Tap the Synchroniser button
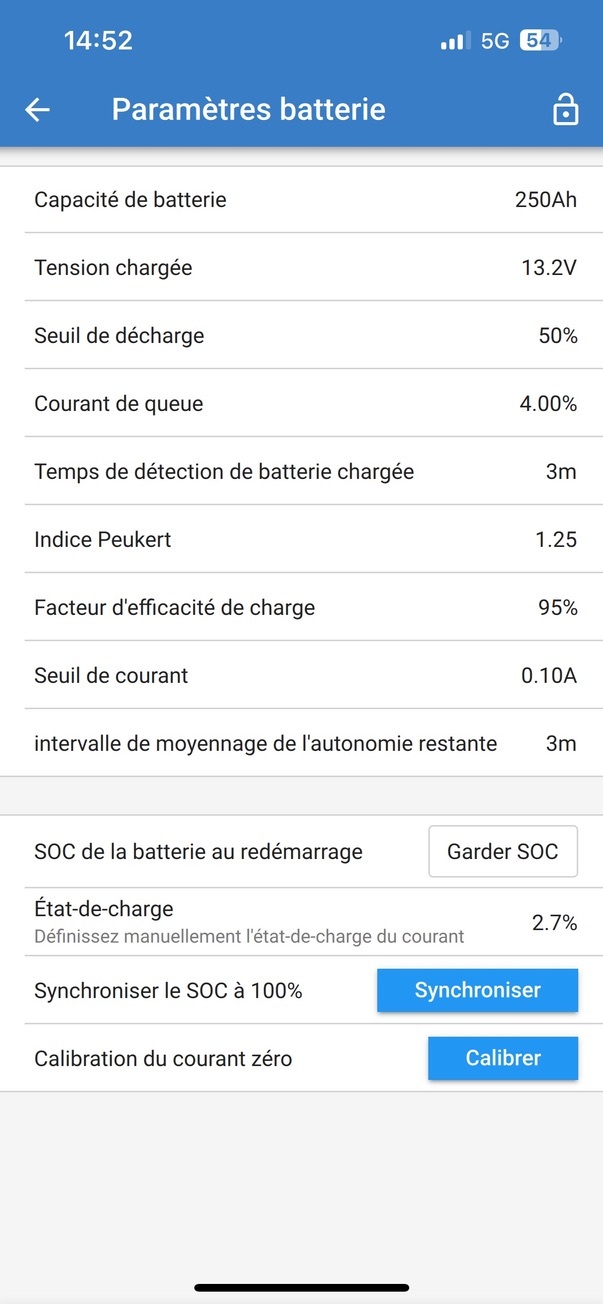The width and height of the screenshot is (603, 1304). click(x=477, y=990)
